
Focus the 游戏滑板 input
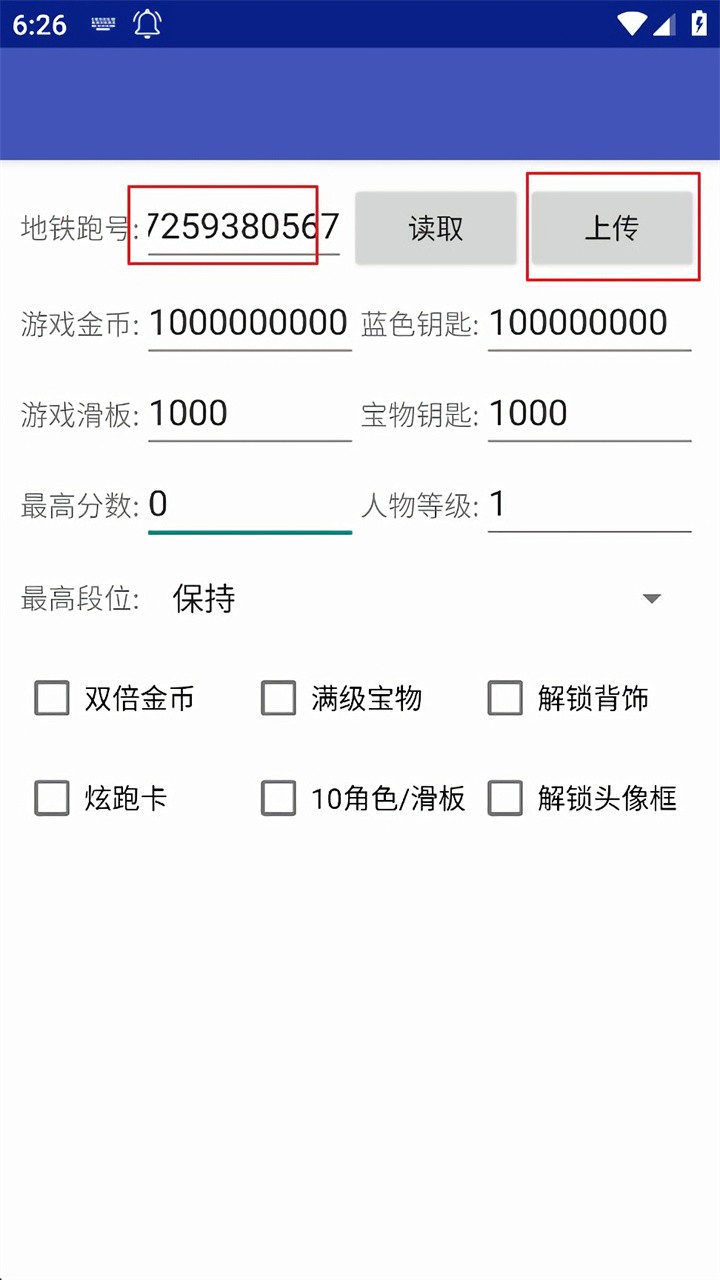(x=249, y=414)
